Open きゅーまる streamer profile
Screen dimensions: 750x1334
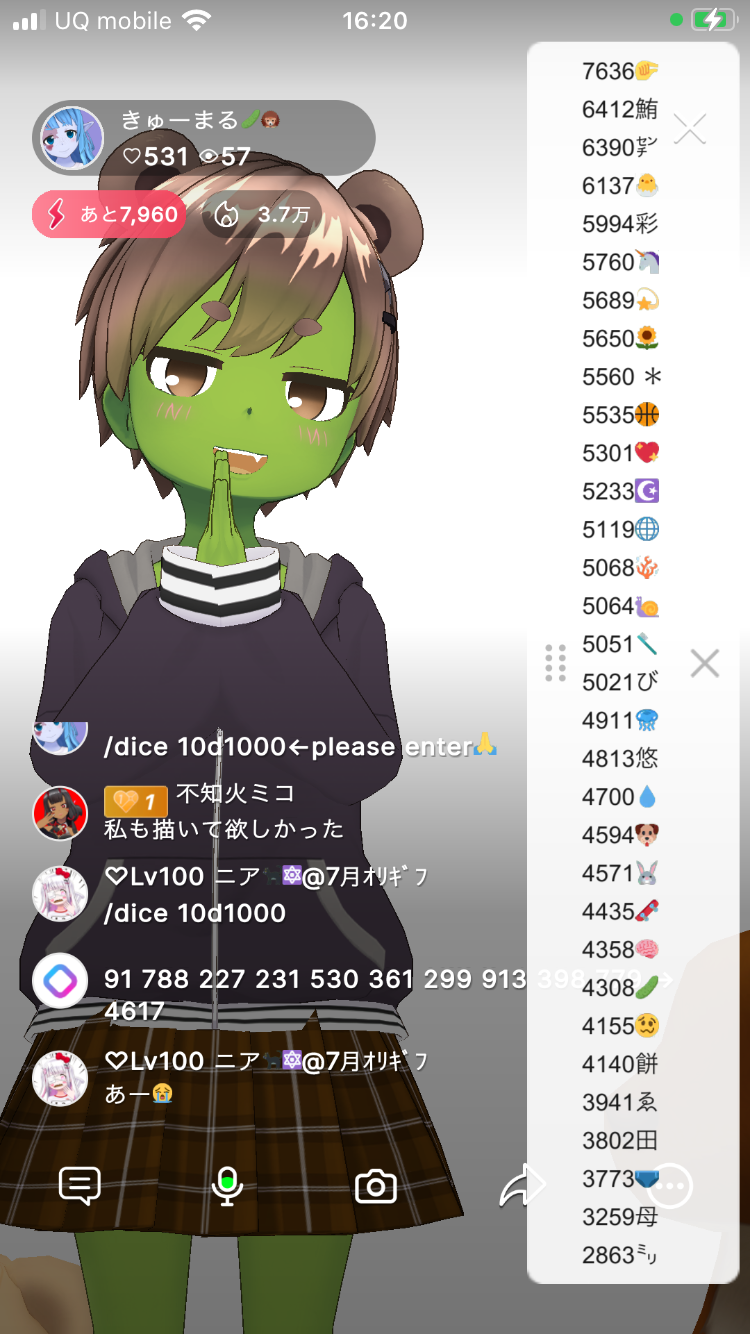pos(72,138)
